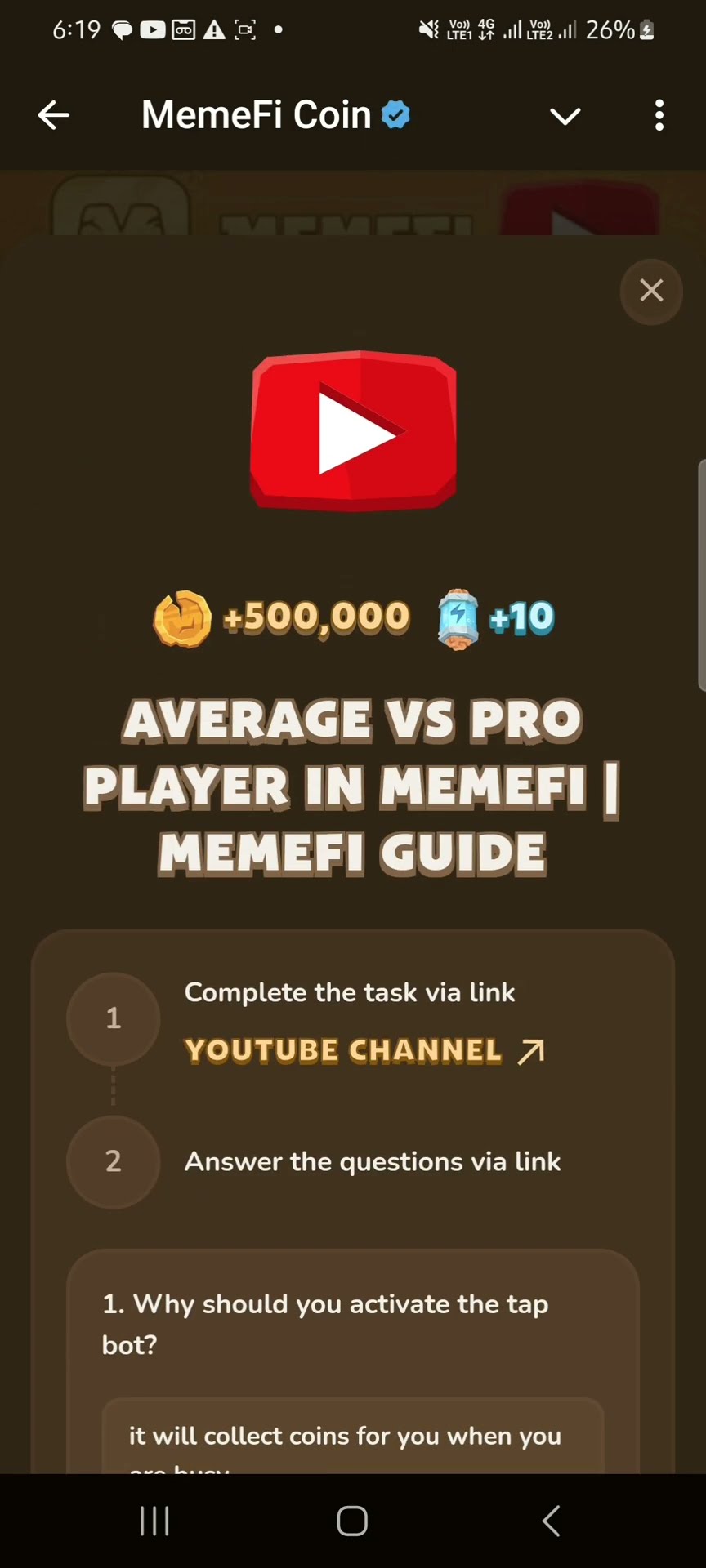706x1568 pixels.
Task: Go back using the top arrow
Action: pos(54,115)
